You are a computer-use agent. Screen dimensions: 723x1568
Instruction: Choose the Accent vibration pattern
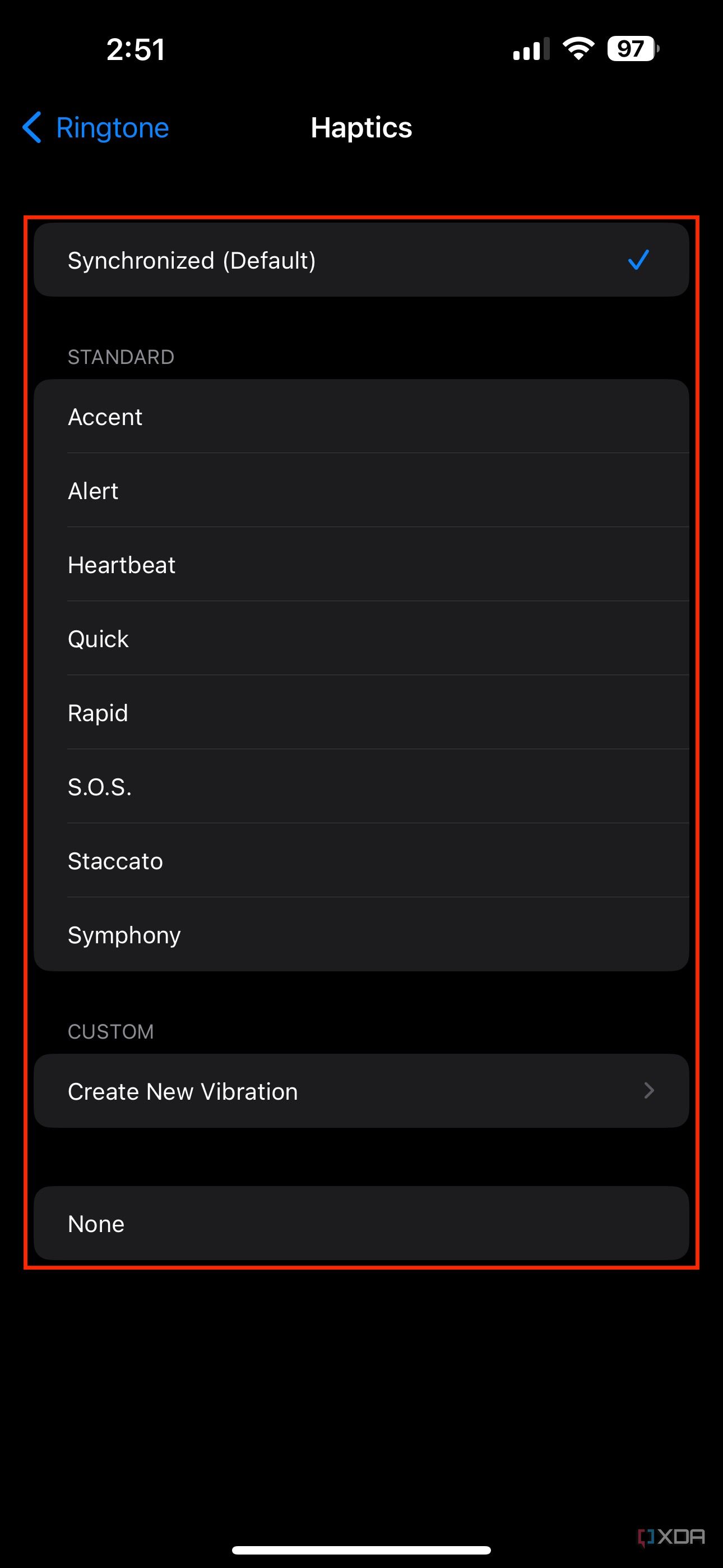pos(360,417)
